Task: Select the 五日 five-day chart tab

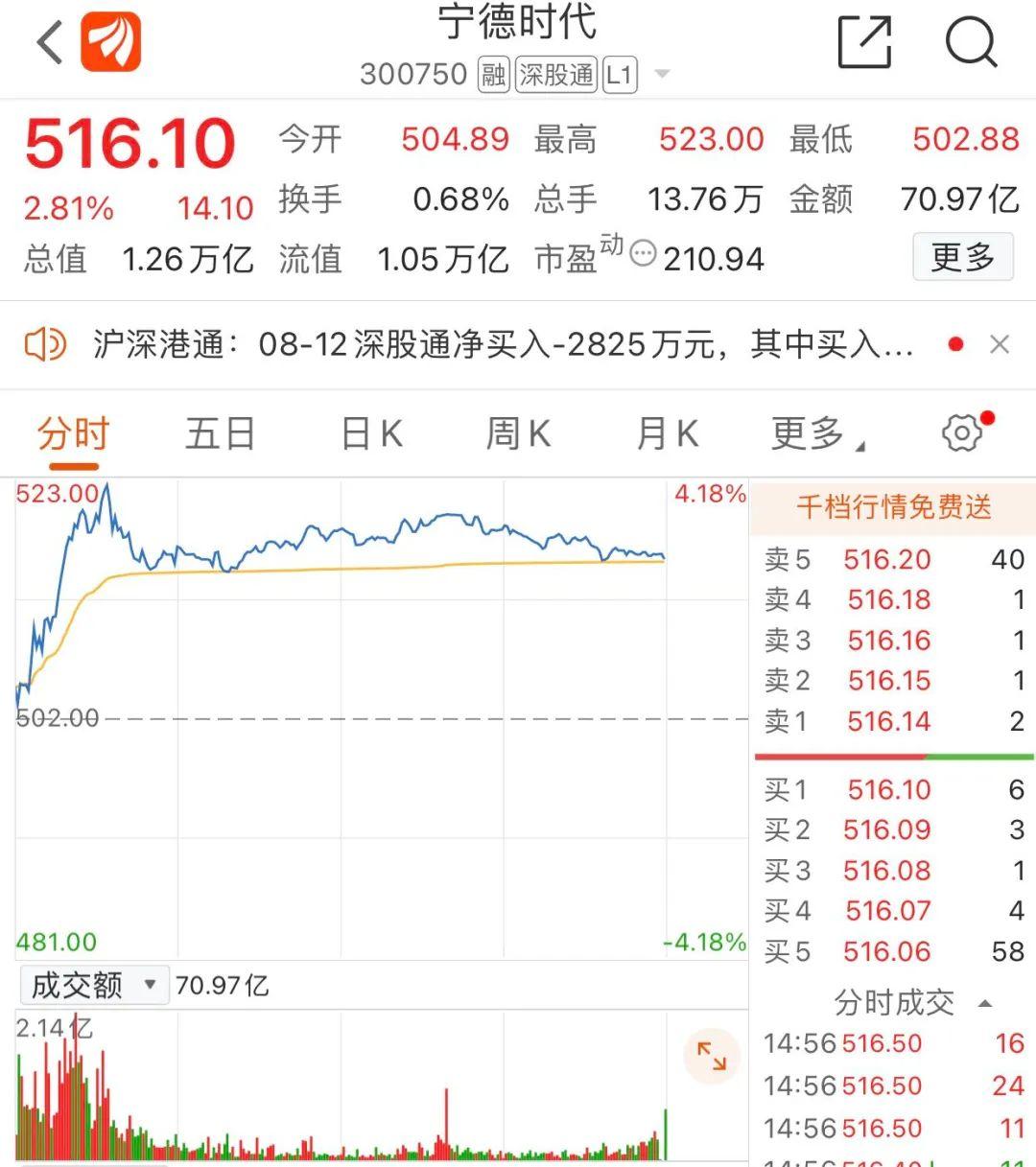Action: click(x=219, y=432)
